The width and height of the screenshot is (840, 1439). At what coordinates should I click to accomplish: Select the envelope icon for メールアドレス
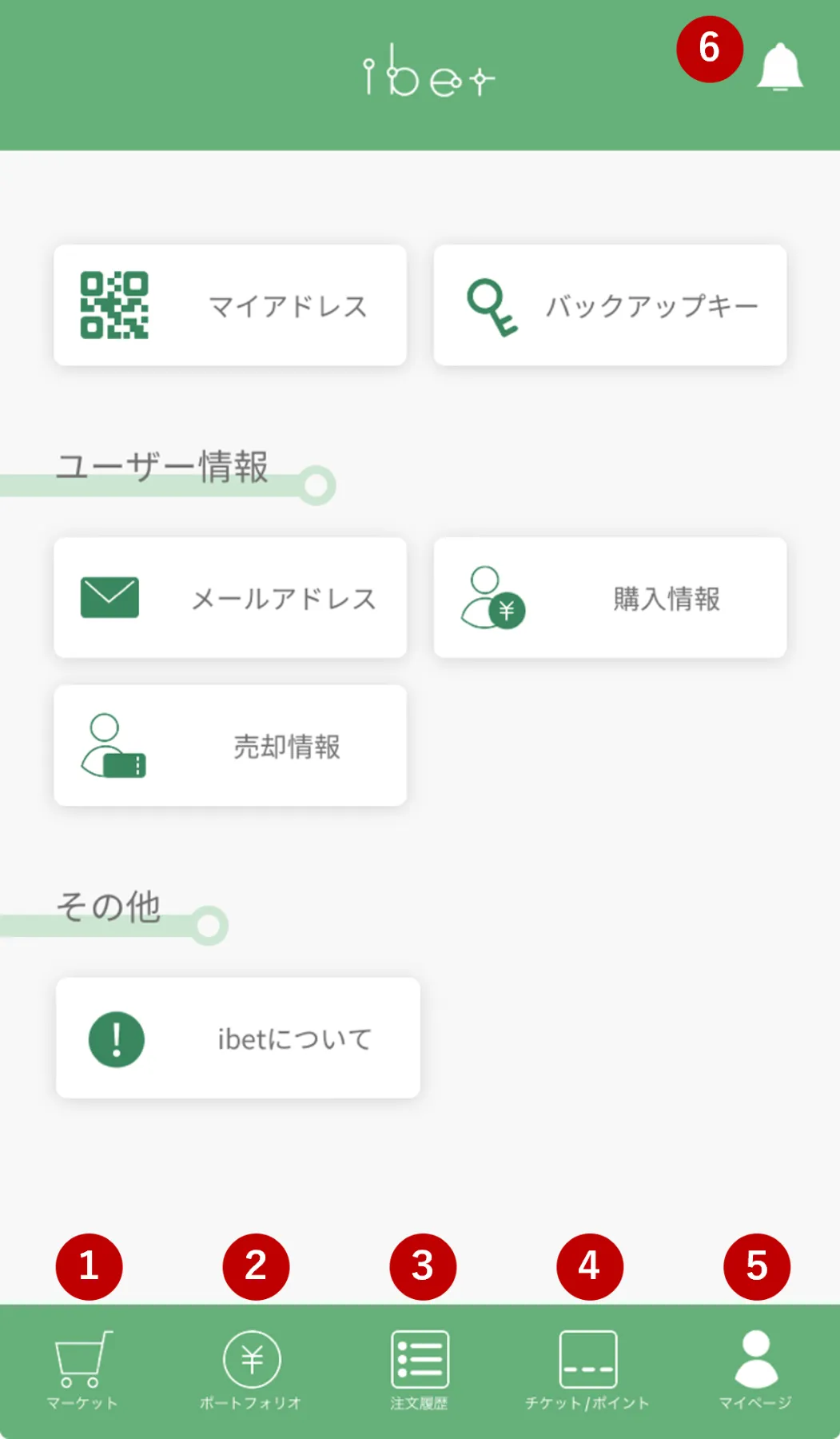tap(109, 596)
